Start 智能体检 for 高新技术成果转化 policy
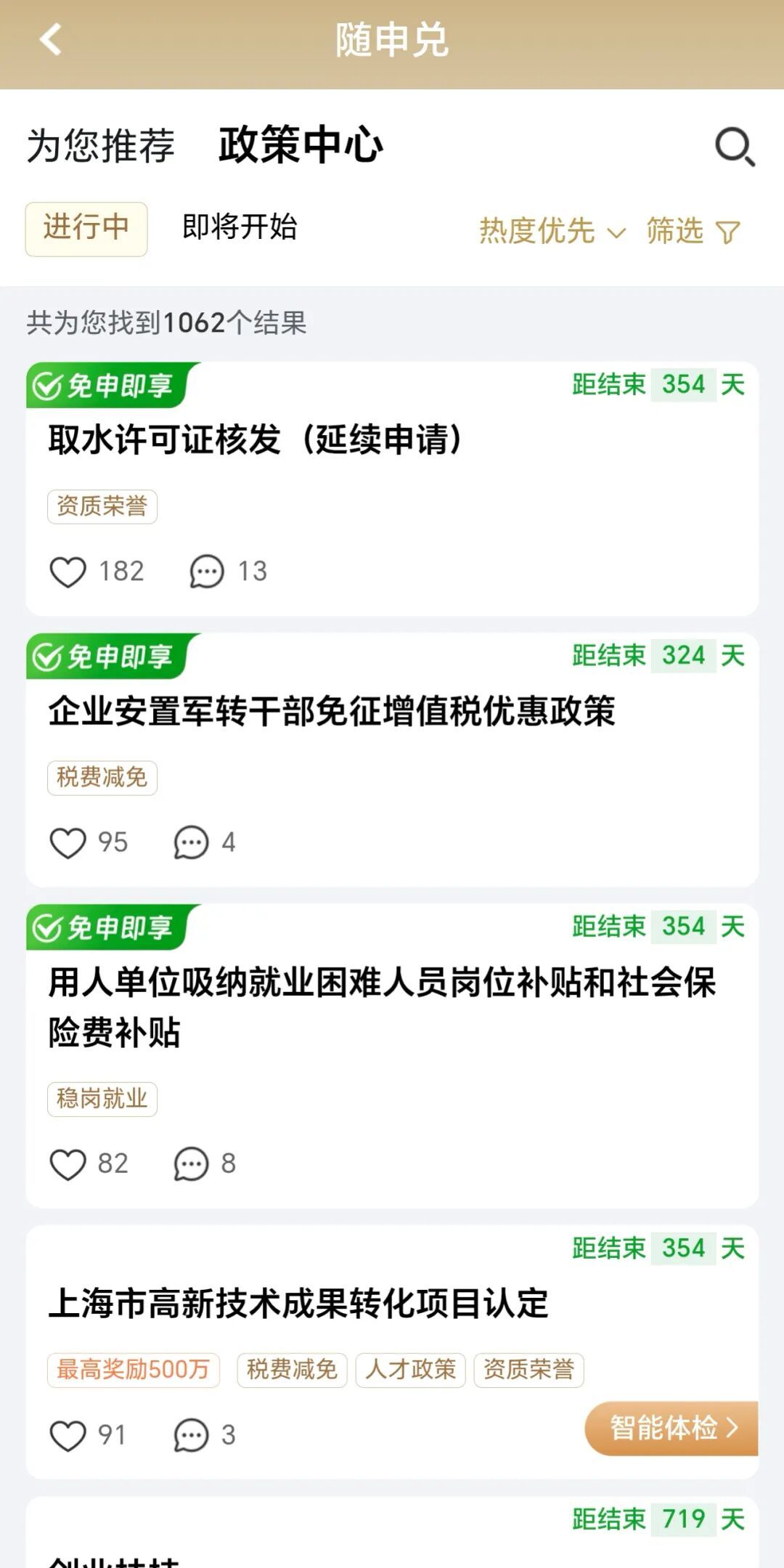The width and height of the screenshot is (784, 1568). [671, 1428]
